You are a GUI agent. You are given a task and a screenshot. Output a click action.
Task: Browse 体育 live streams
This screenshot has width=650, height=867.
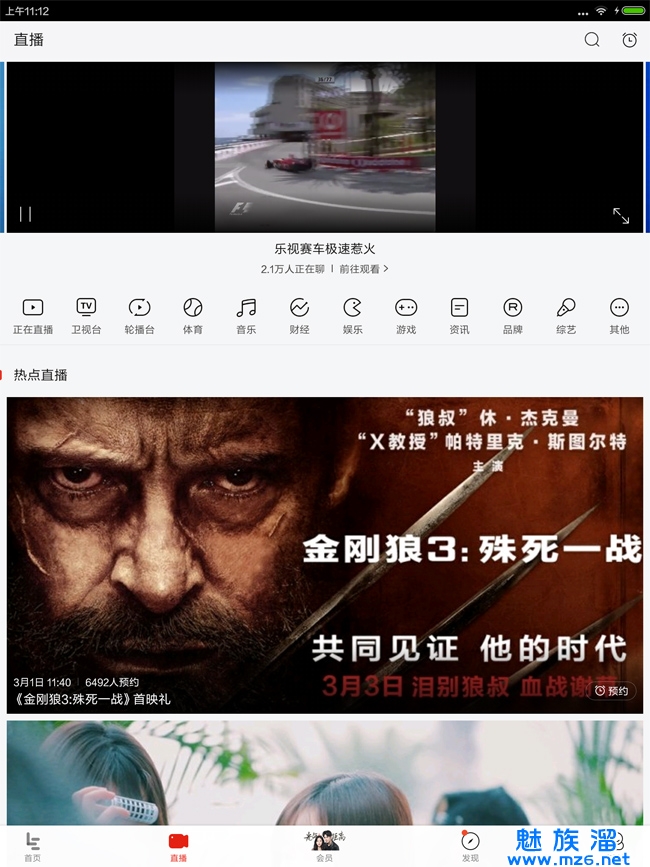click(193, 315)
